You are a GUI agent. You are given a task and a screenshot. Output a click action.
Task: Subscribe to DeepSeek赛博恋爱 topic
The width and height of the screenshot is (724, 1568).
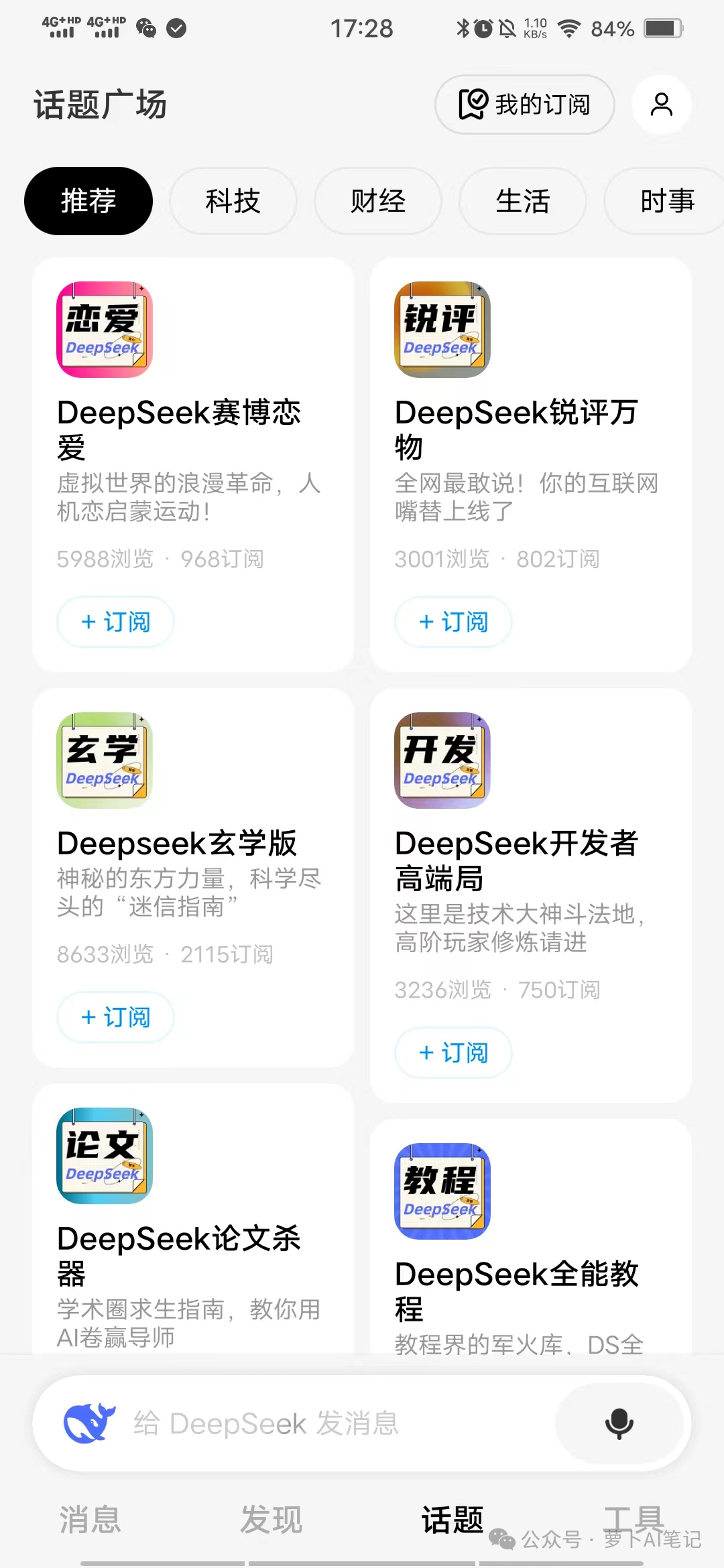(x=115, y=622)
